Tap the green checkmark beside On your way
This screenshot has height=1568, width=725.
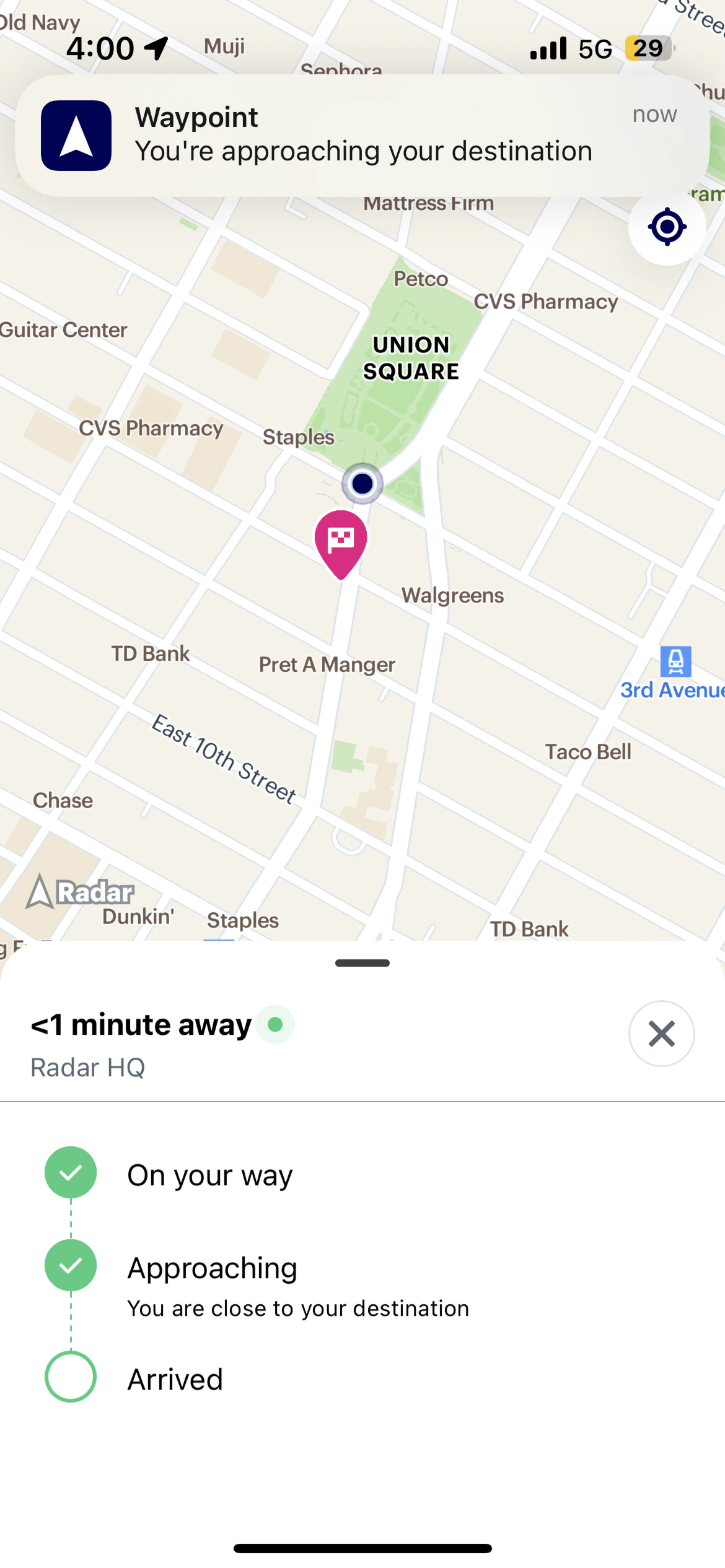click(71, 1171)
